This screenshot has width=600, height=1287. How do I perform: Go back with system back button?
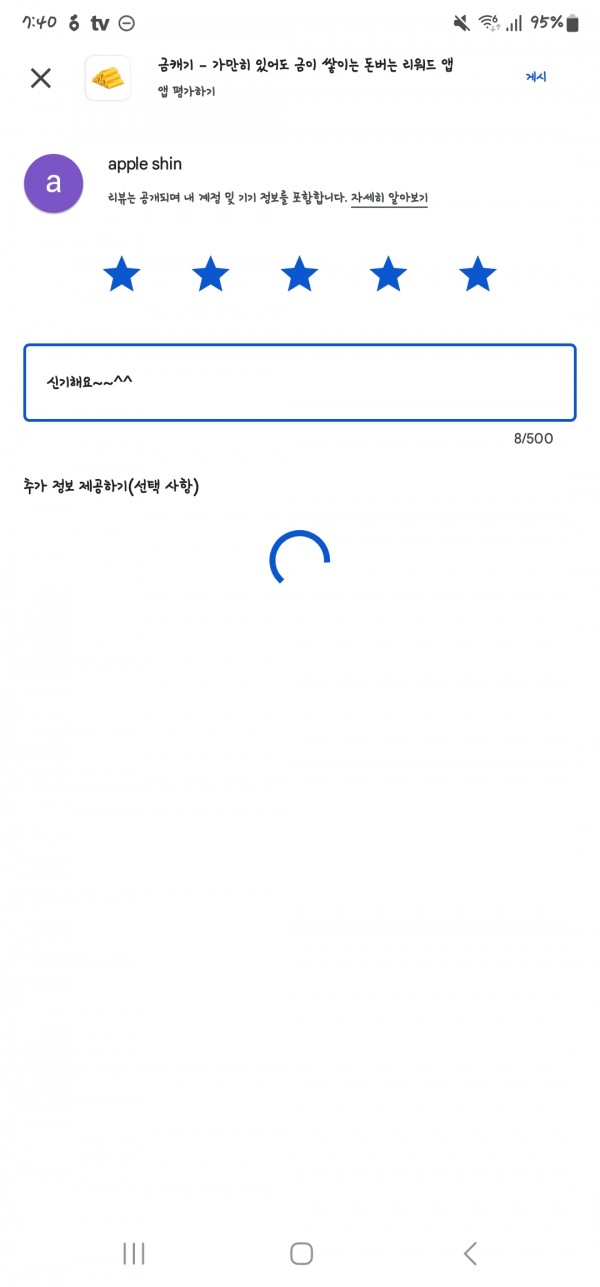coord(470,1253)
